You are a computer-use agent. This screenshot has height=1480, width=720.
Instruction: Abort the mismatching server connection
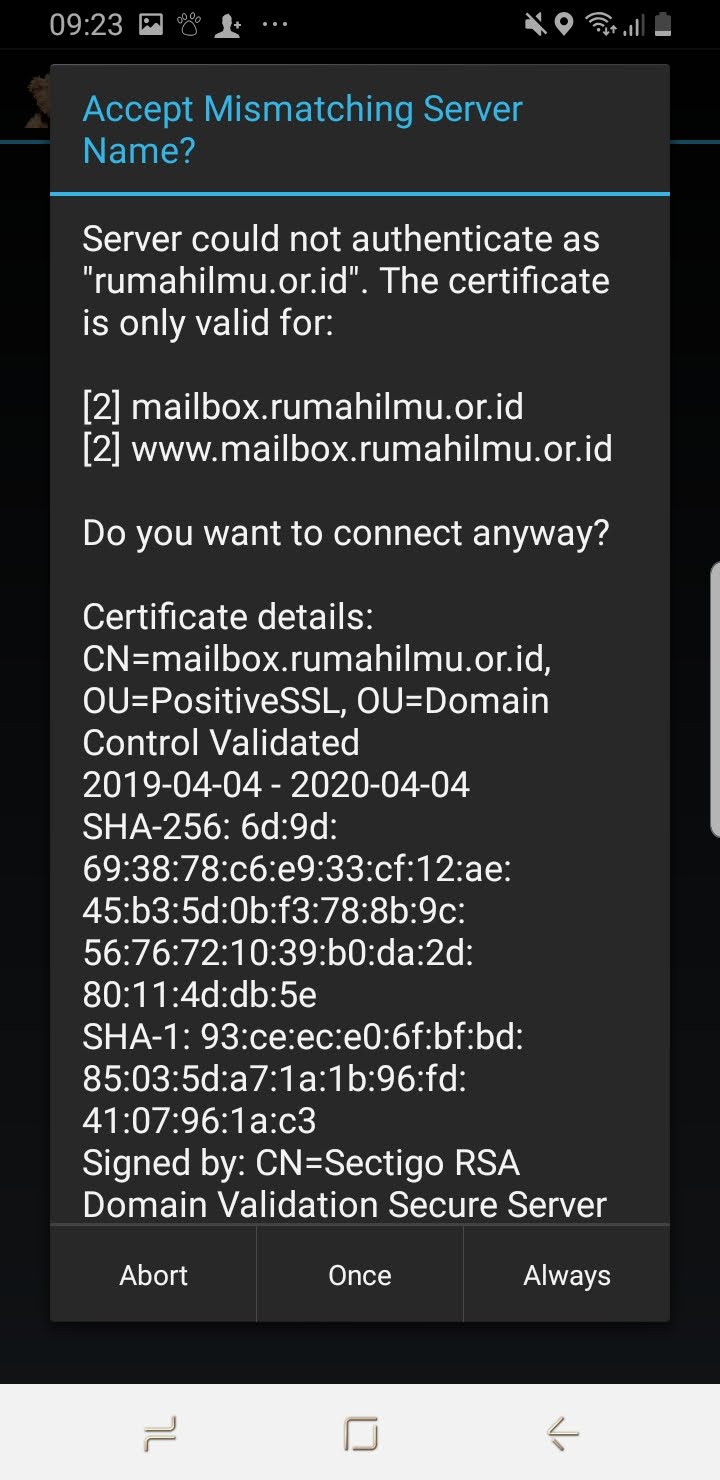[x=153, y=1275]
